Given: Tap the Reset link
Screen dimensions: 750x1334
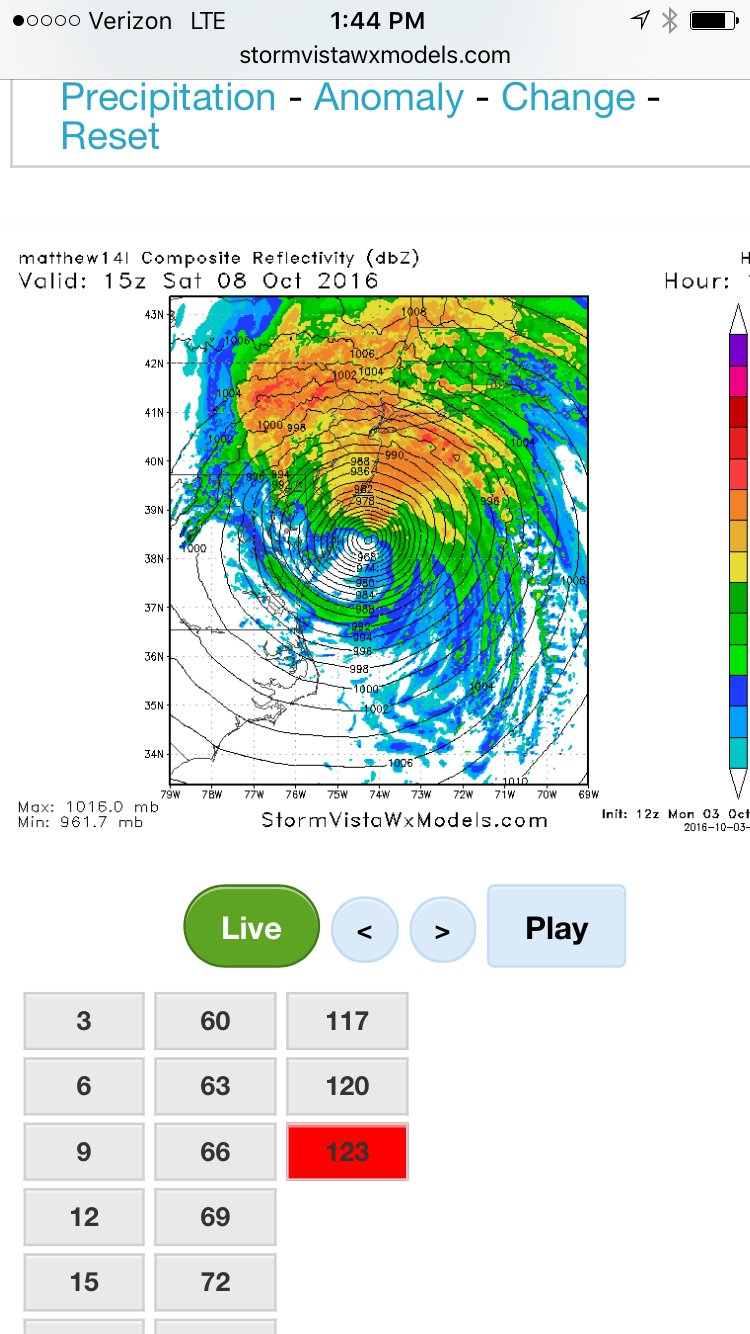Looking at the screenshot, I should (110, 136).
